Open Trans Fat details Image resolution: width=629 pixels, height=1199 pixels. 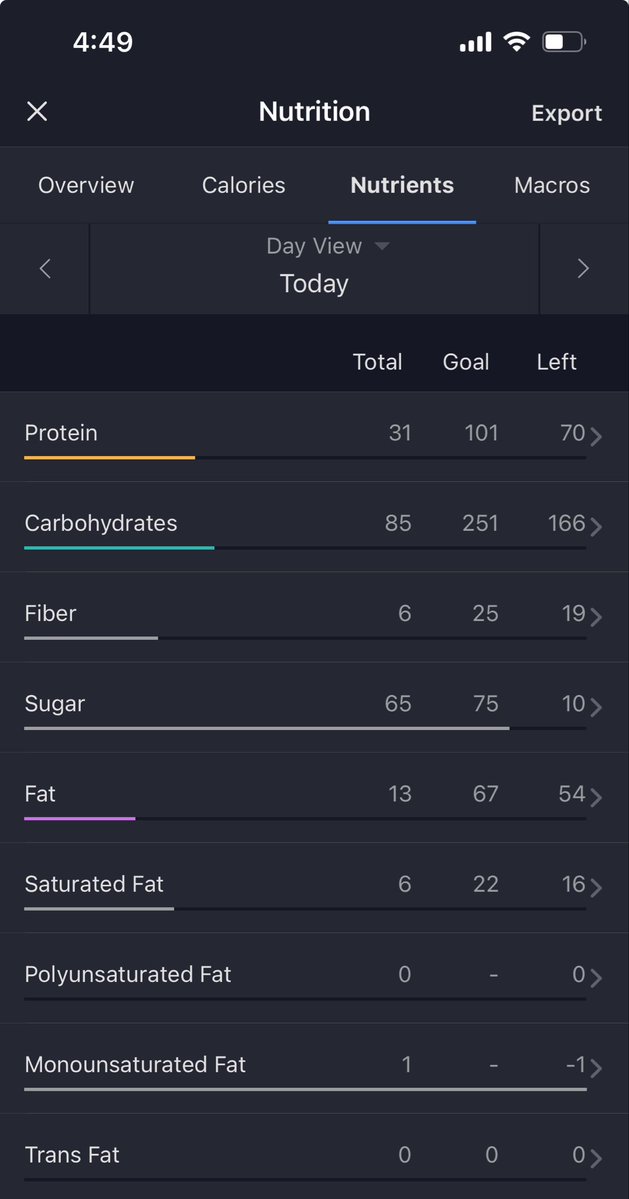tap(314, 1156)
